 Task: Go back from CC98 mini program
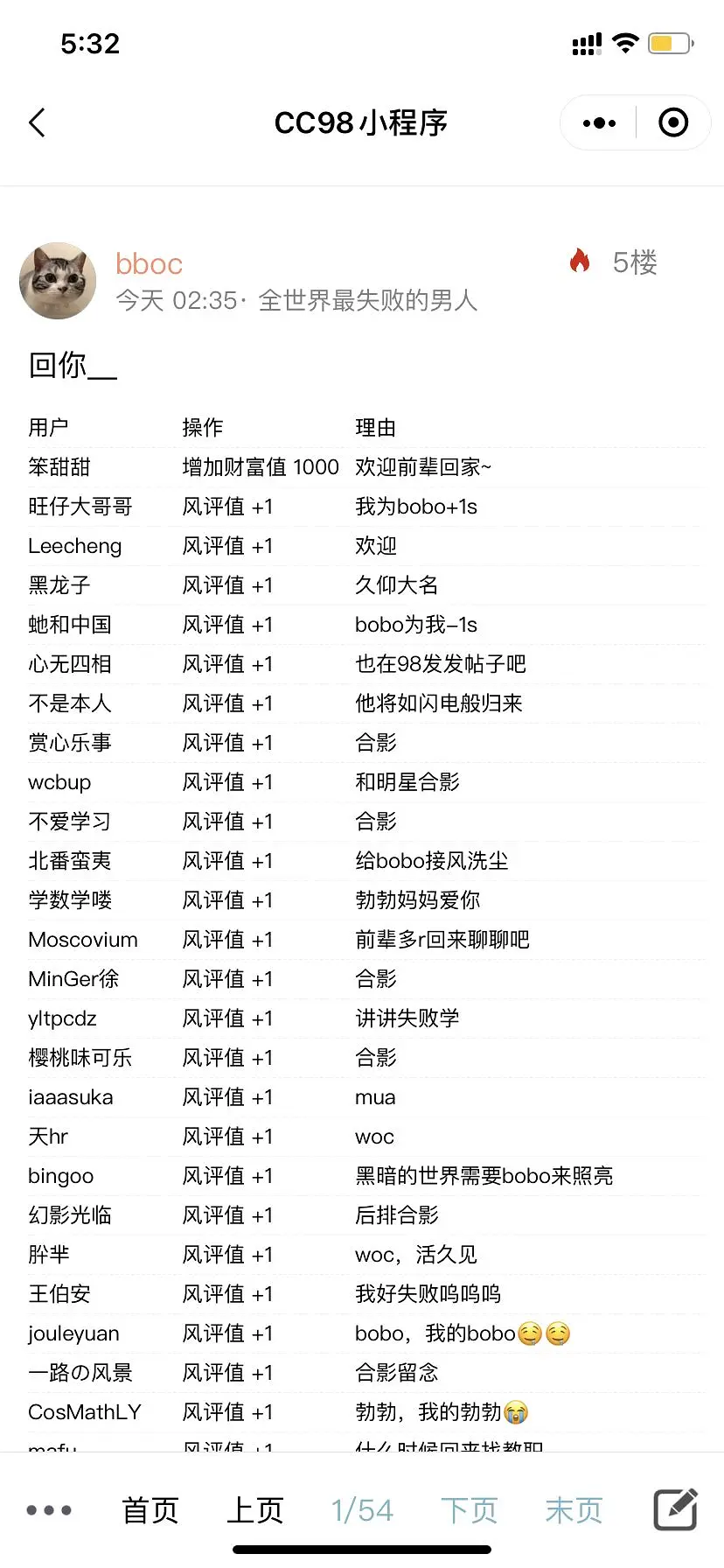click(x=37, y=123)
